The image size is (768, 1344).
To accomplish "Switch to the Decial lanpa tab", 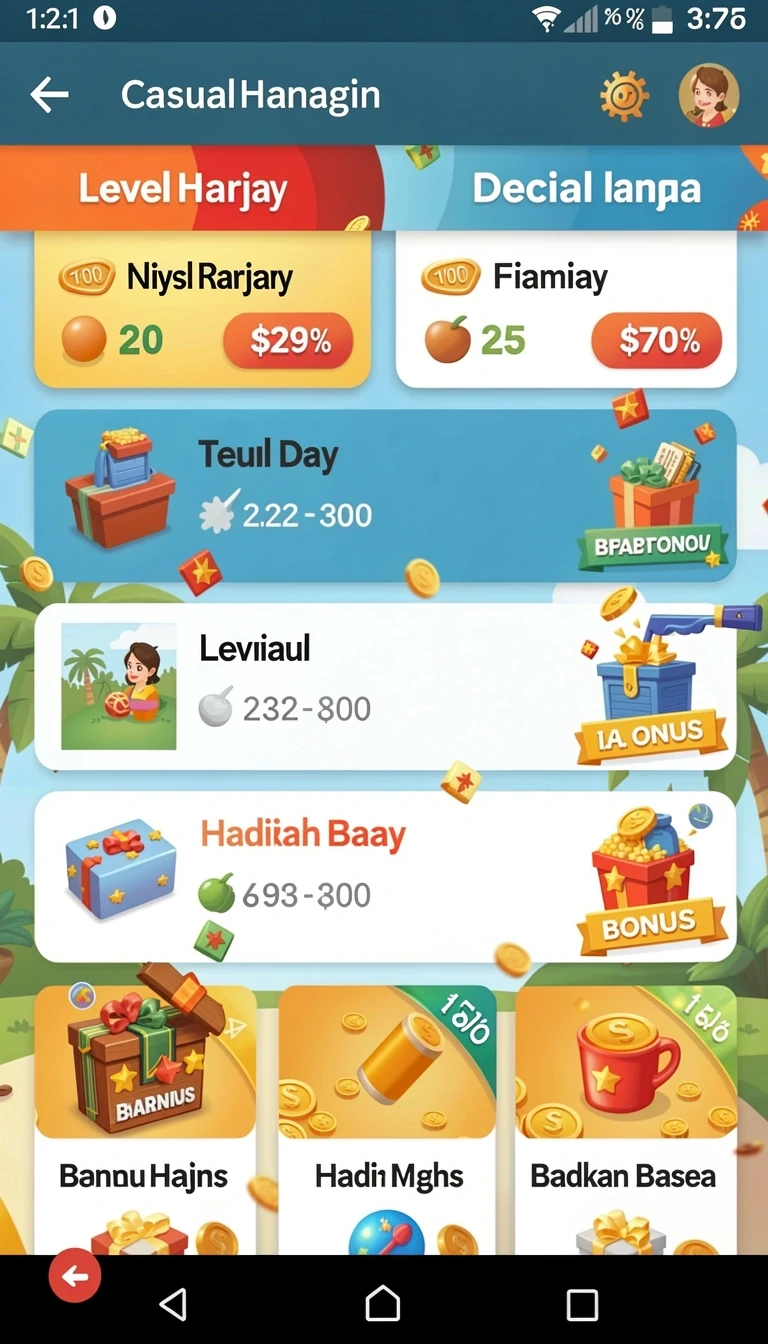I will (586, 188).
